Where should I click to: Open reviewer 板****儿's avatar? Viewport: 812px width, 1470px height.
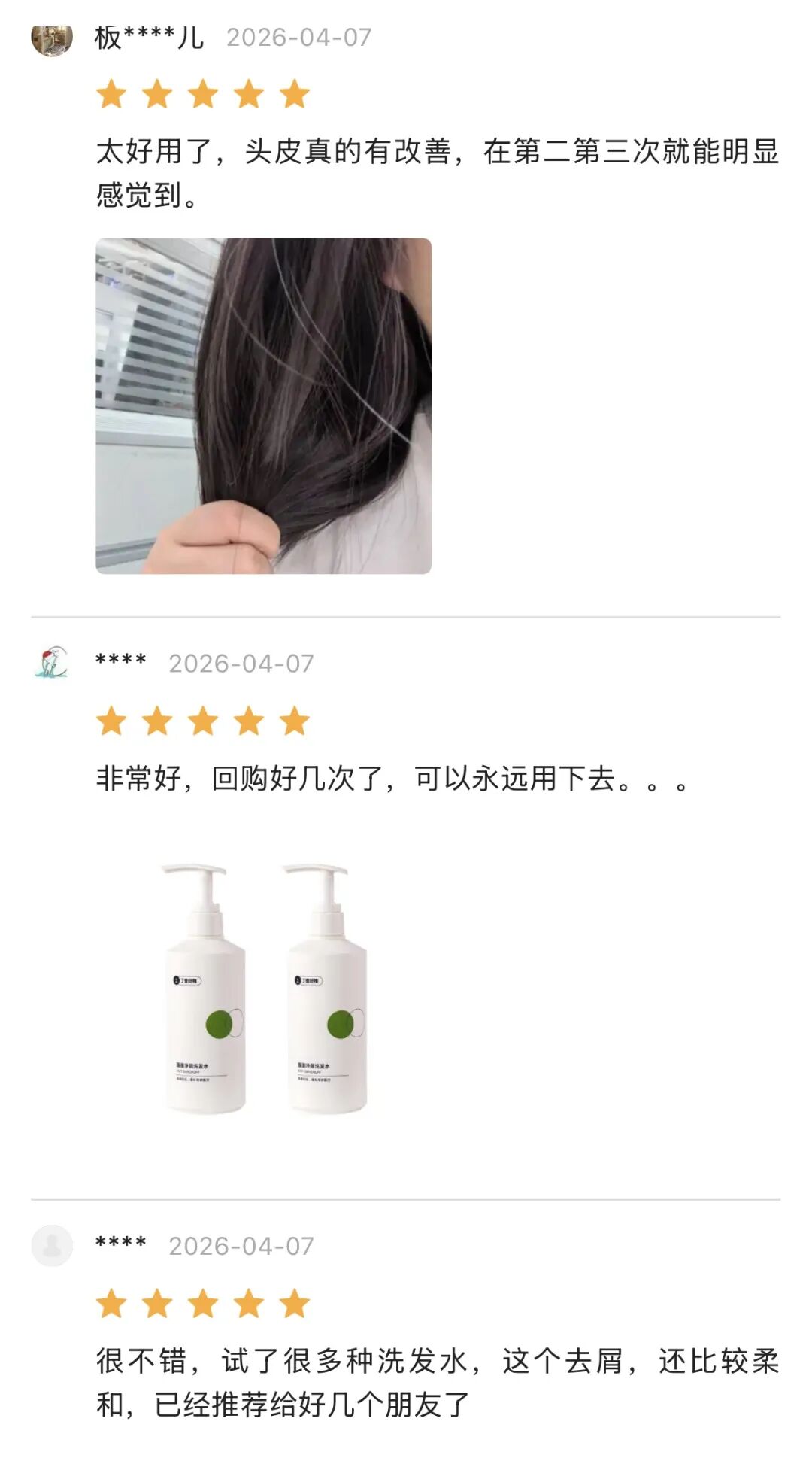point(52,39)
